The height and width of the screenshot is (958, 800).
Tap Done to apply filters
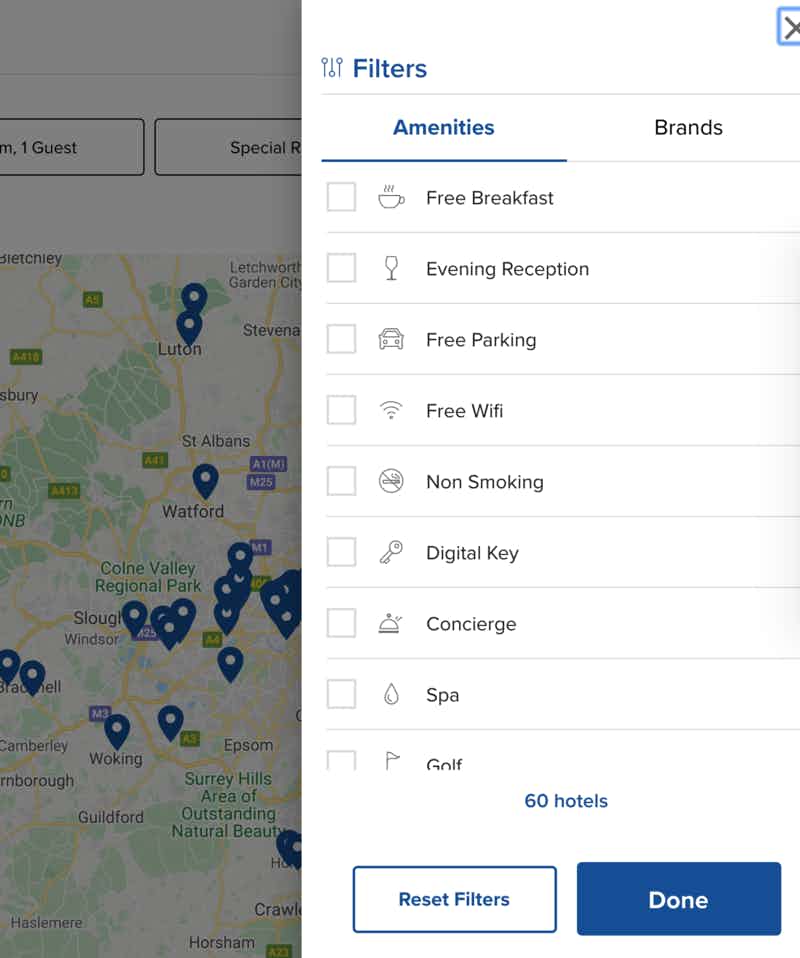678,899
